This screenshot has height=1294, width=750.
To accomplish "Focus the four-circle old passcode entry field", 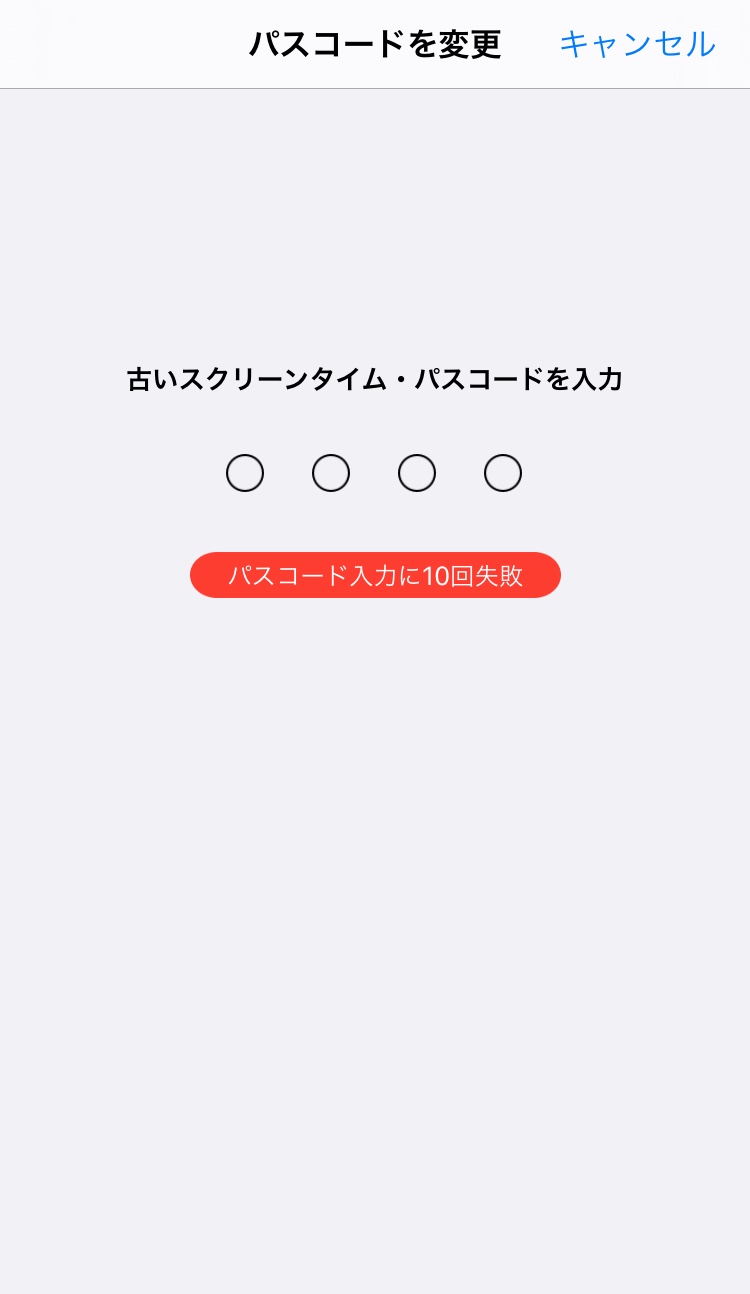I will click(x=374, y=473).
